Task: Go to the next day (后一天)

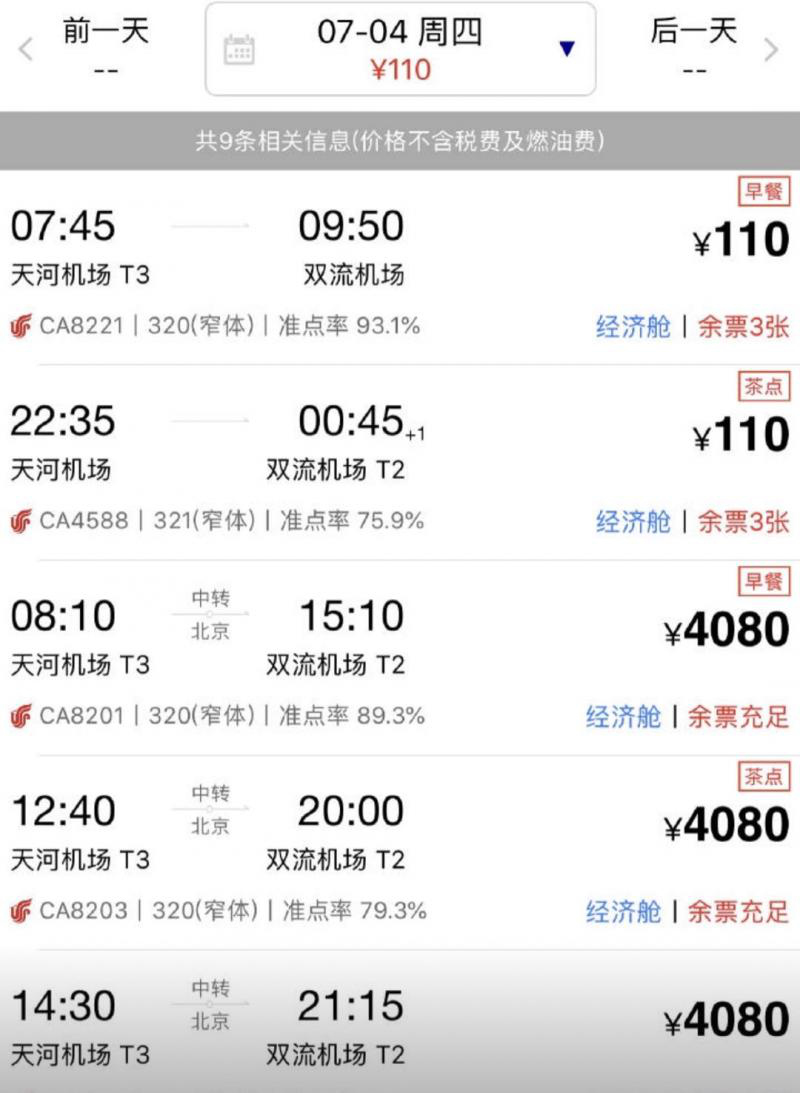Action: tap(705, 48)
